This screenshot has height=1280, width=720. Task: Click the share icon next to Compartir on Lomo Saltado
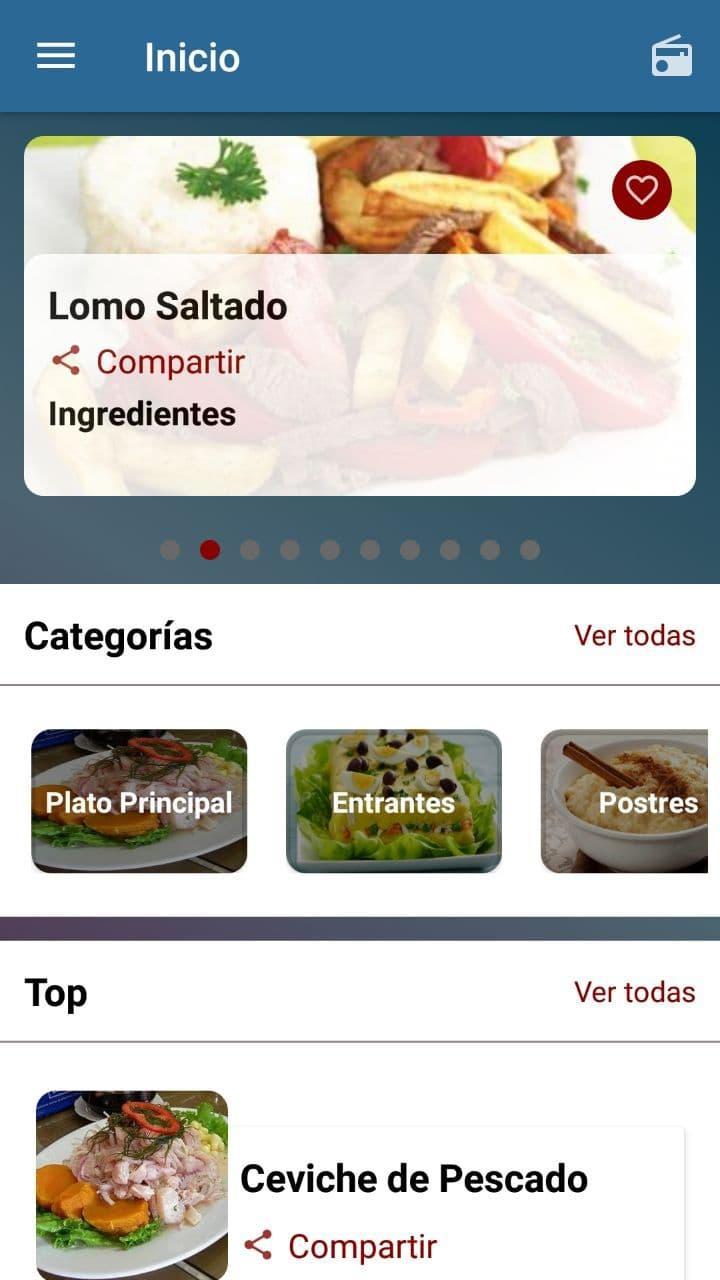click(67, 362)
